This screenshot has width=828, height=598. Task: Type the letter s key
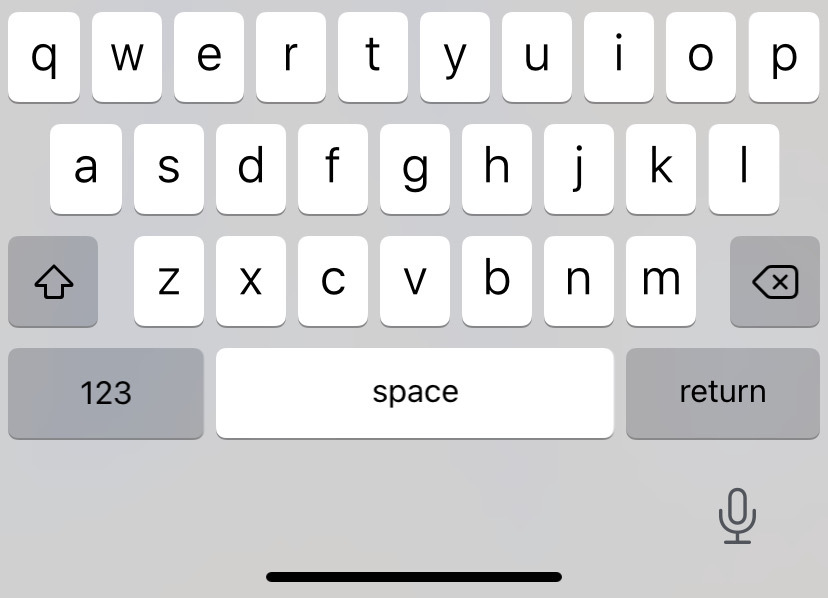tap(169, 169)
